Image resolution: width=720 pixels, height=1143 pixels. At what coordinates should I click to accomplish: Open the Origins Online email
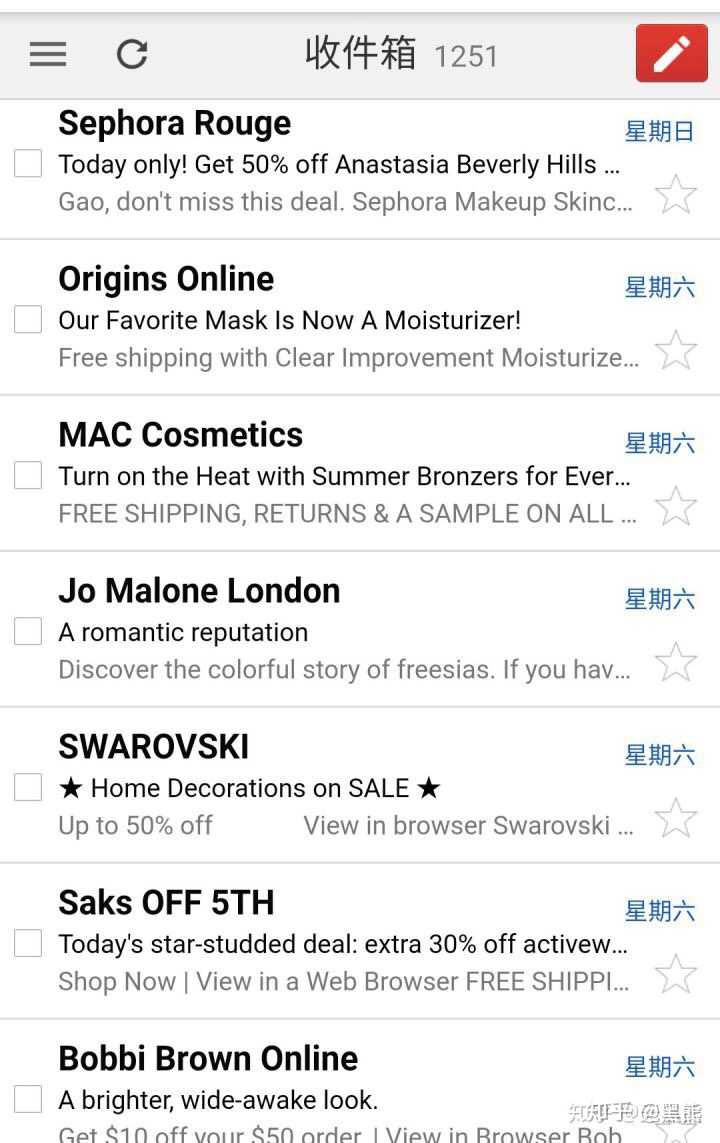[x=340, y=320]
